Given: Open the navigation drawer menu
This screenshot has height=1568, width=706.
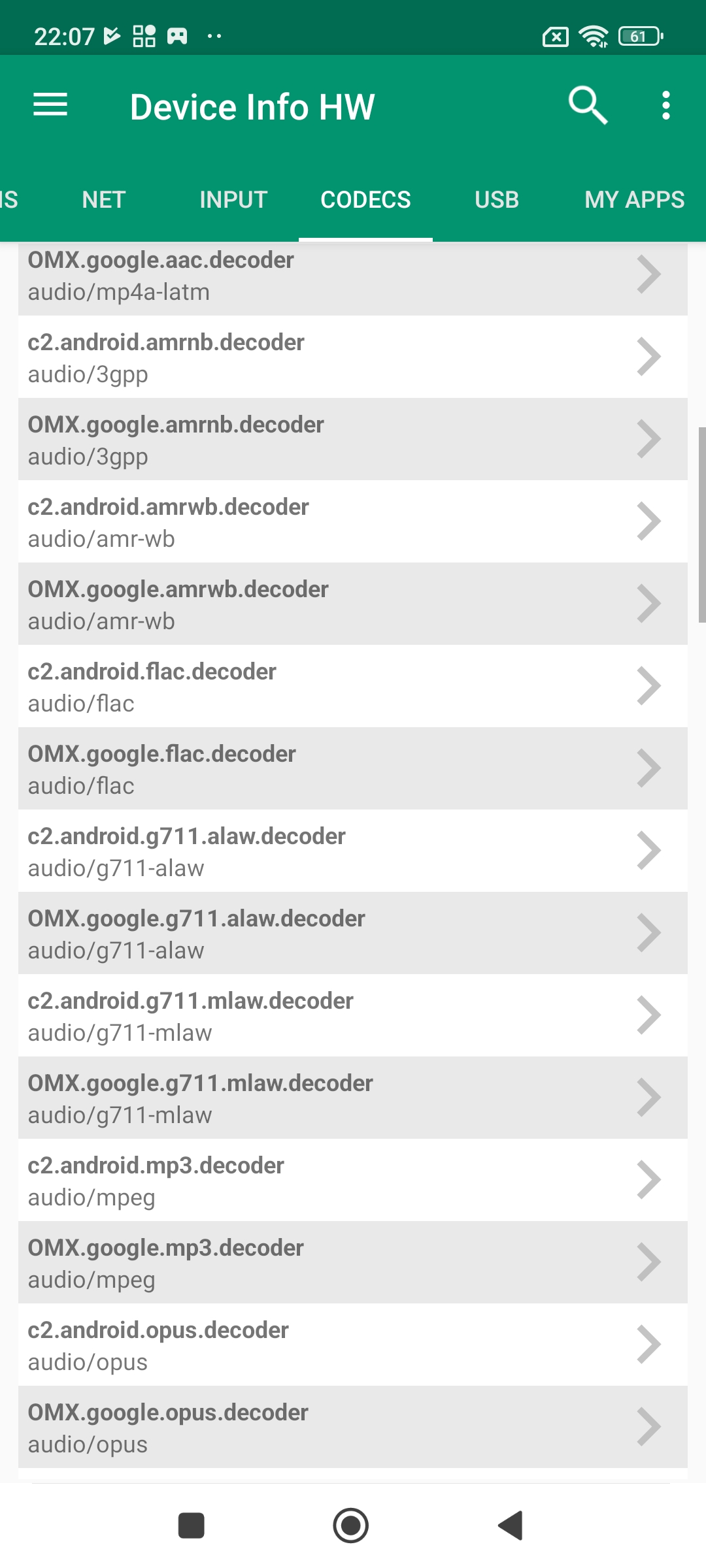Looking at the screenshot, I should tap(50, 105).
